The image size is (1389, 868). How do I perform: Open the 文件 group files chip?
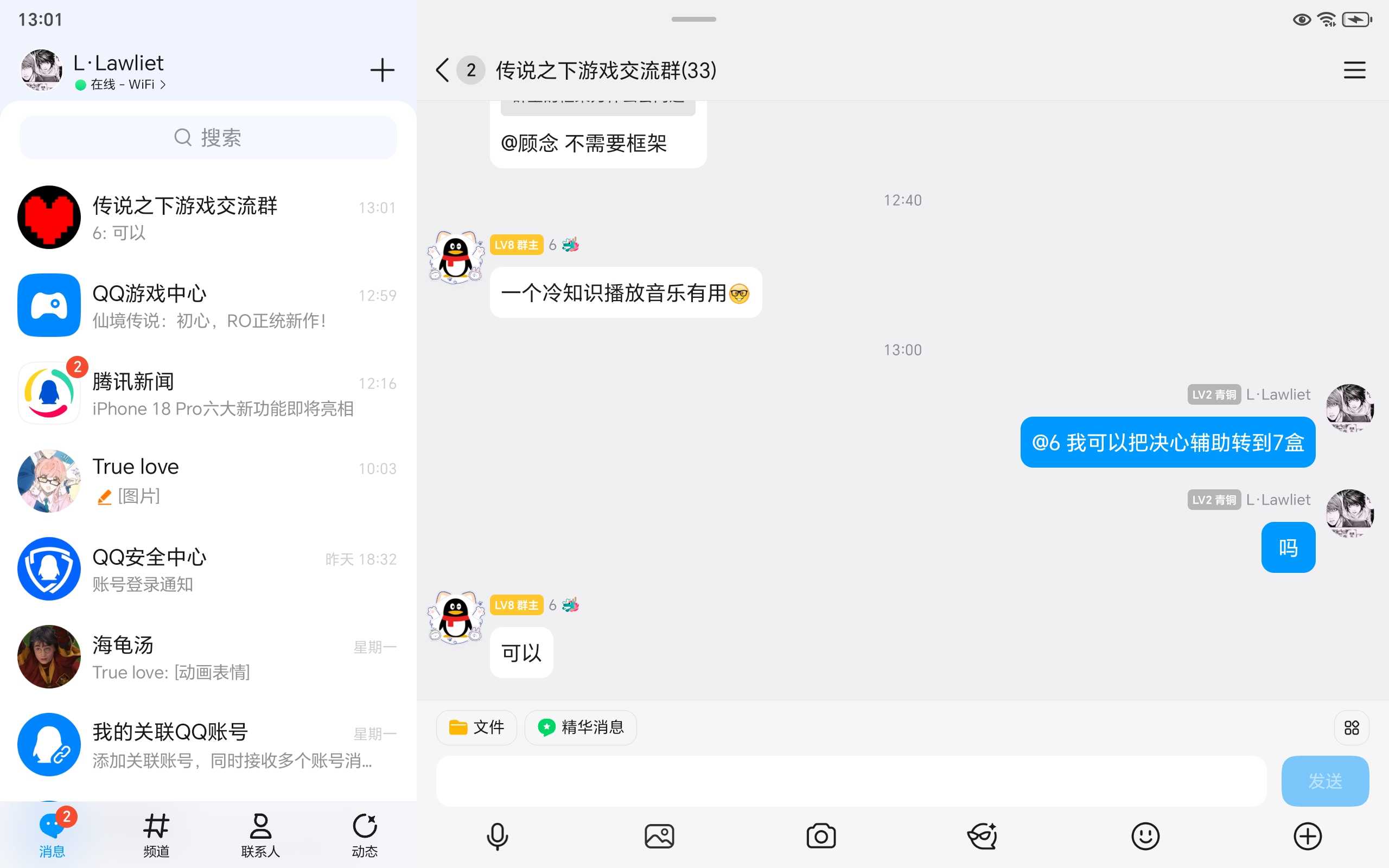(476, 727)
